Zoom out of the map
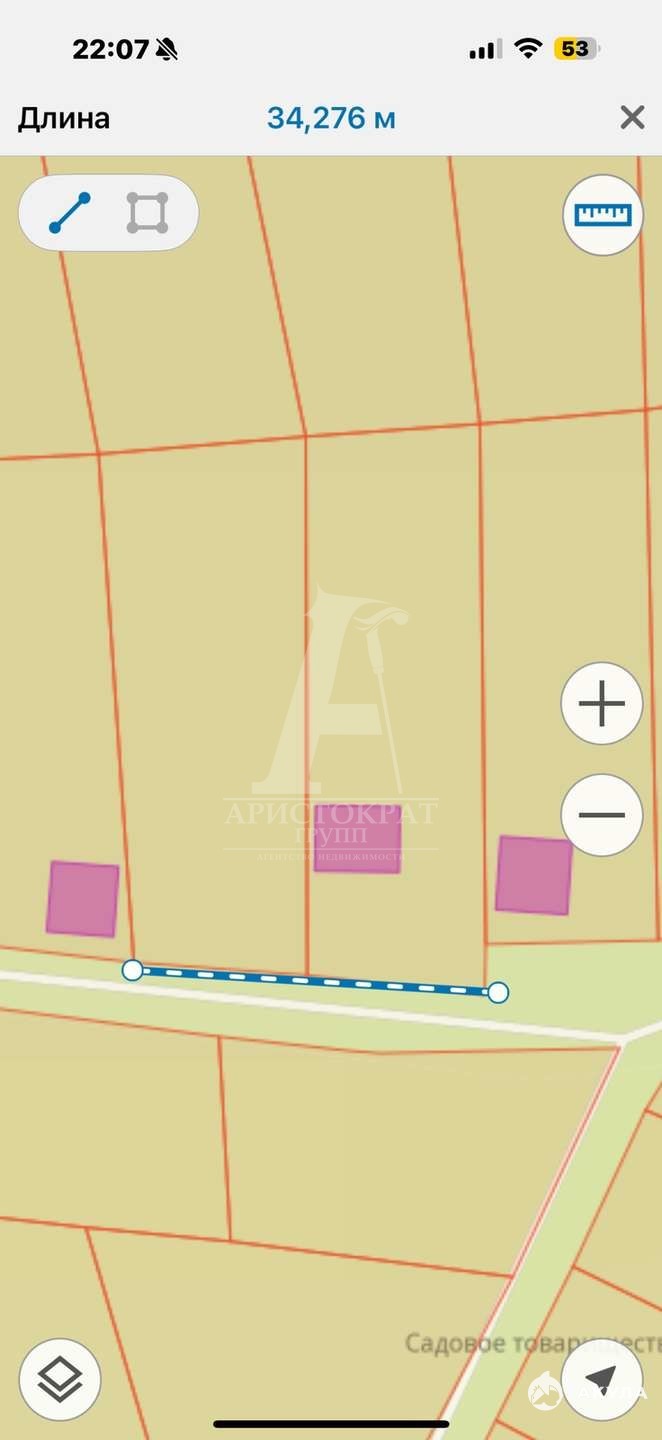This screenshot has height=1440, width=662. (x=601, y=815)
